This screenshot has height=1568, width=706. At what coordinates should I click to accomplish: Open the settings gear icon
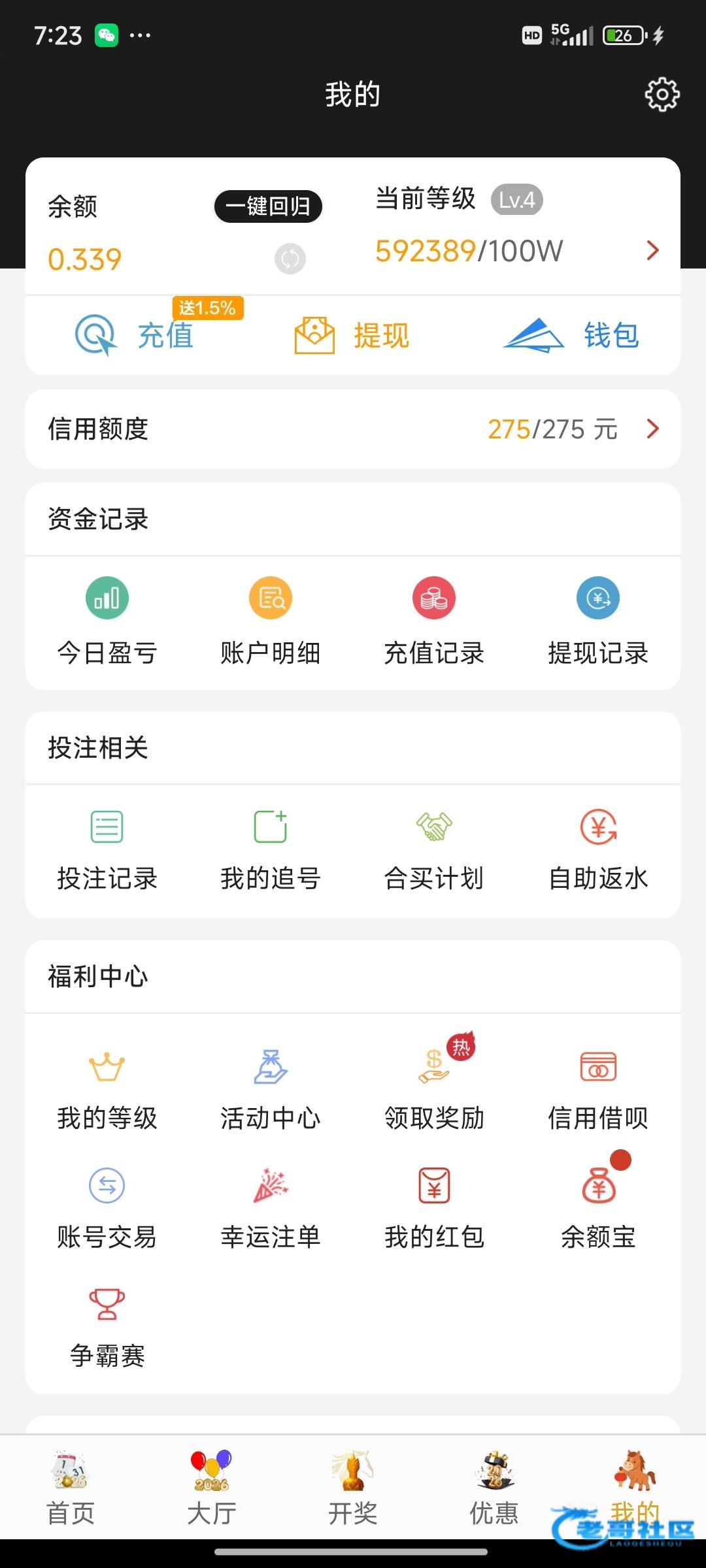pyautogui.click(x=662, y=95)
